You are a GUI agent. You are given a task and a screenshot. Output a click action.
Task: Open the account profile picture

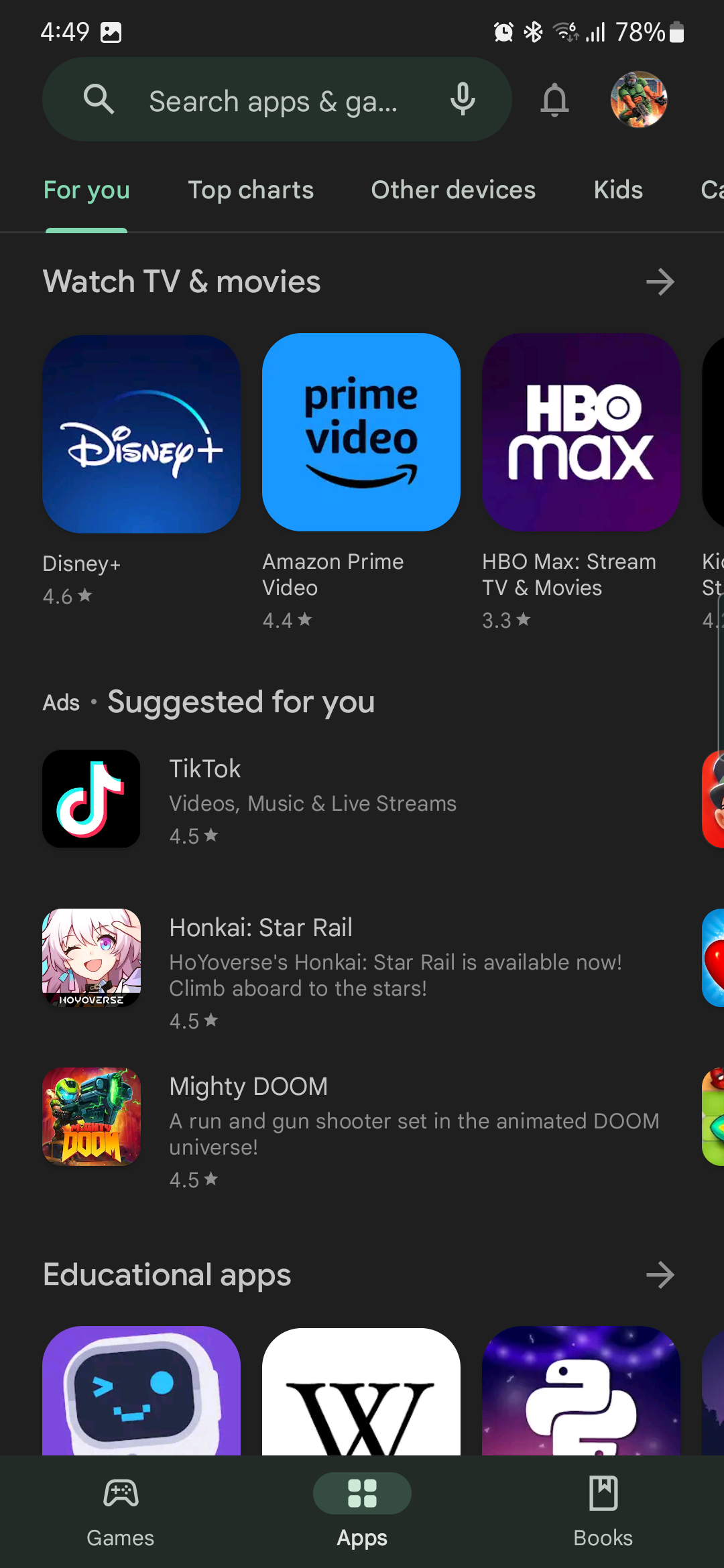tap(638, 100)
